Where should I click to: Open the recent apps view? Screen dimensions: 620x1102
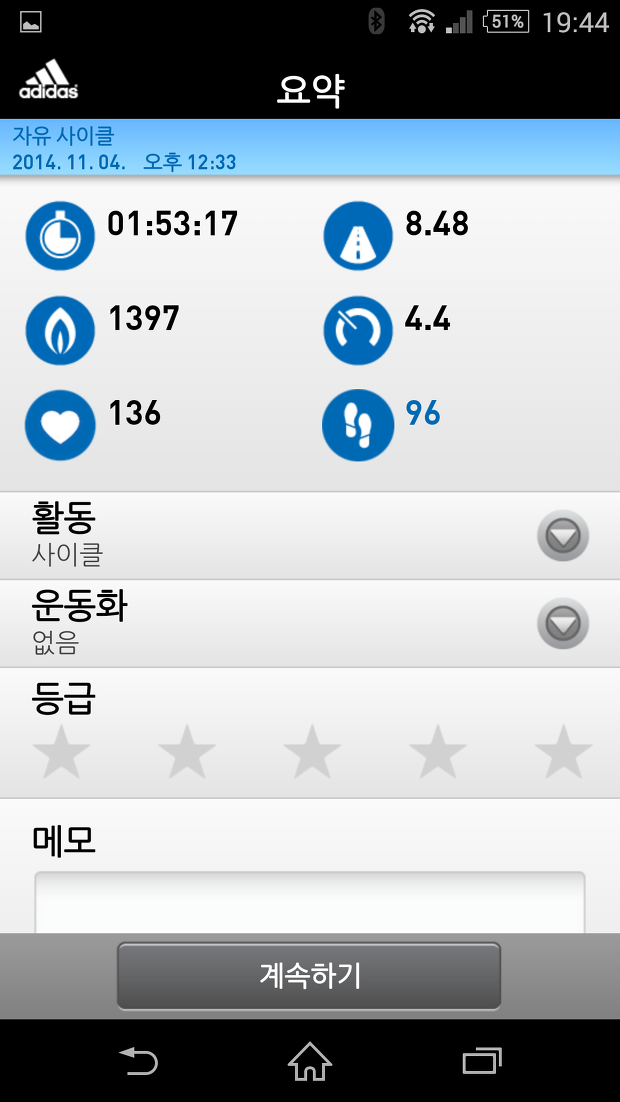click(x=482, y=1061)
